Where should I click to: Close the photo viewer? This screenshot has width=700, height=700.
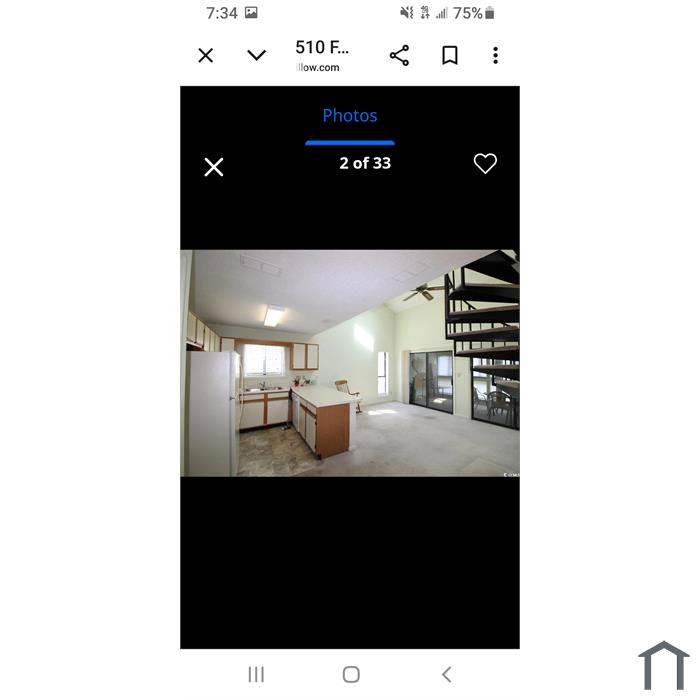214,167
